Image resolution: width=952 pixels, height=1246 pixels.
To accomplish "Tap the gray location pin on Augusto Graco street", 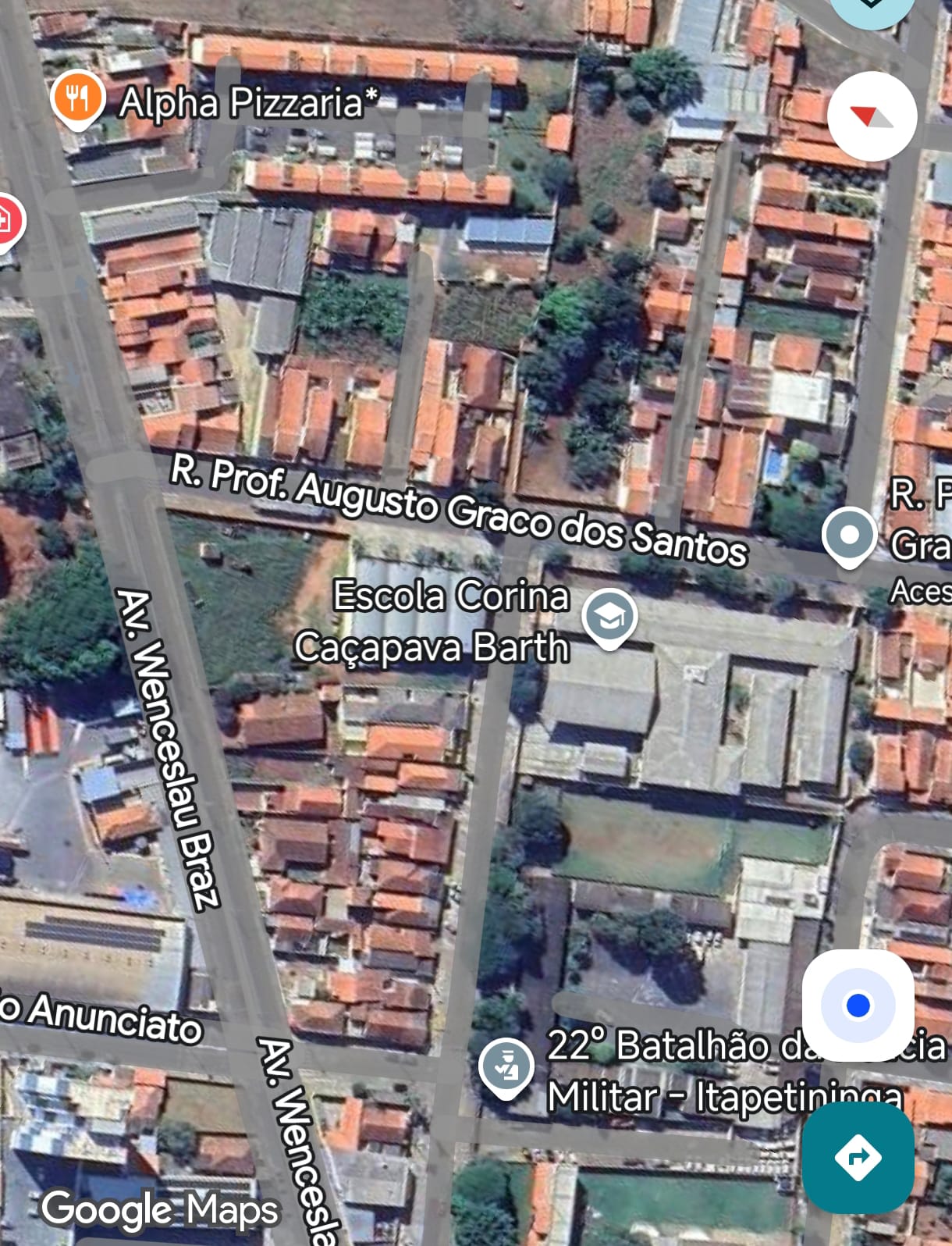I will (x=849, y=536).
